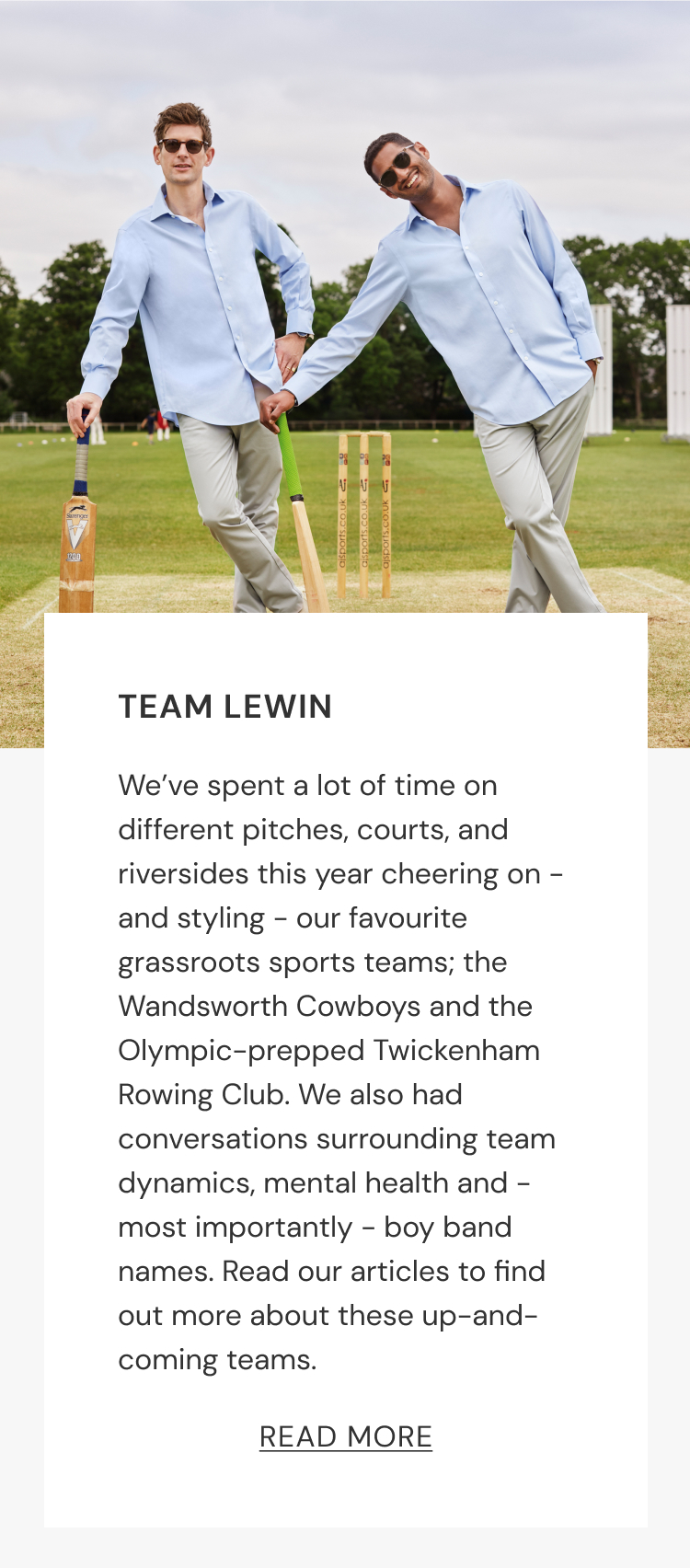Open the Read More link
This screenshot has height=1568, width=690.
(345, 1436)
